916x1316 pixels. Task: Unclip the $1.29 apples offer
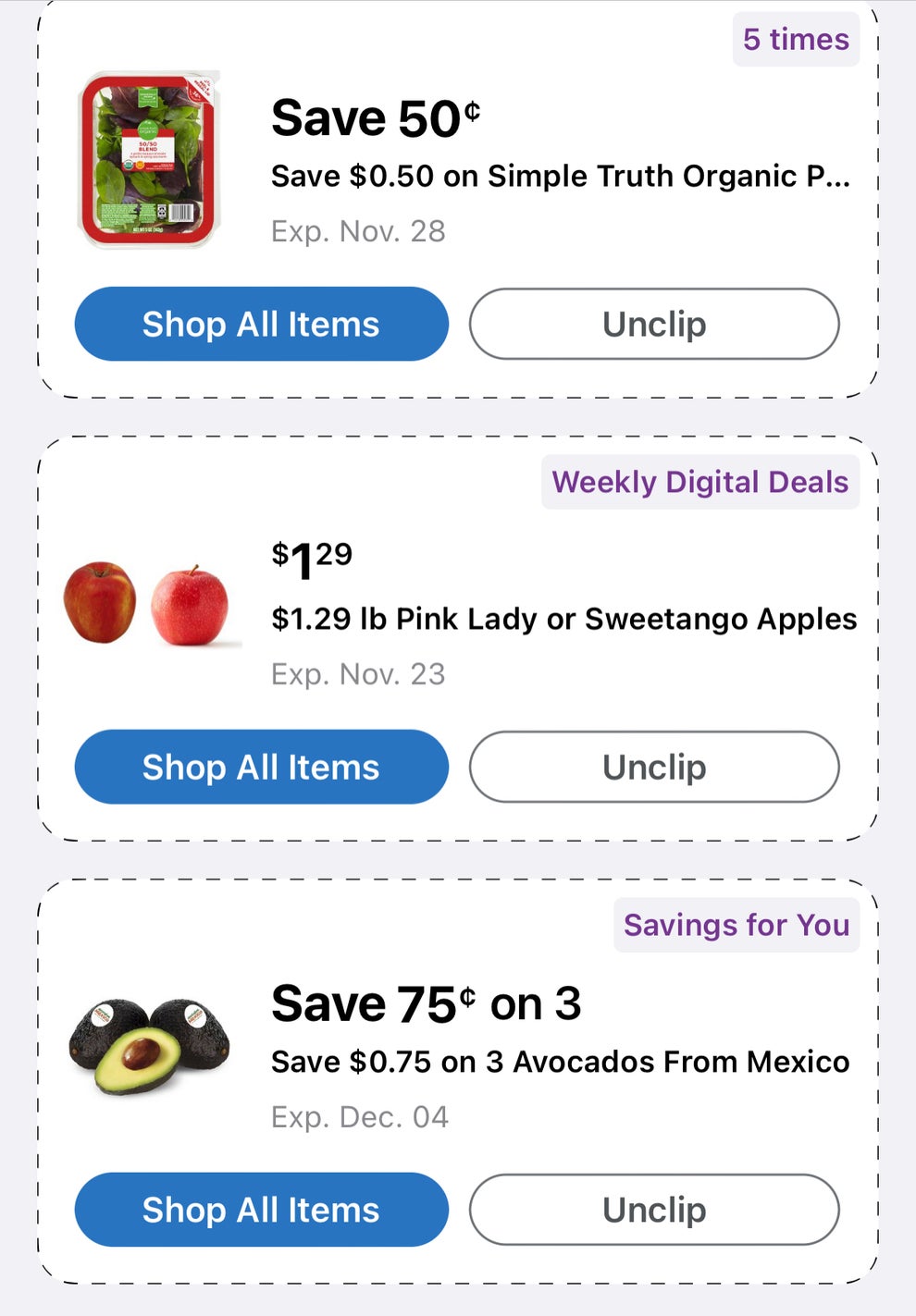pos(653,766)
